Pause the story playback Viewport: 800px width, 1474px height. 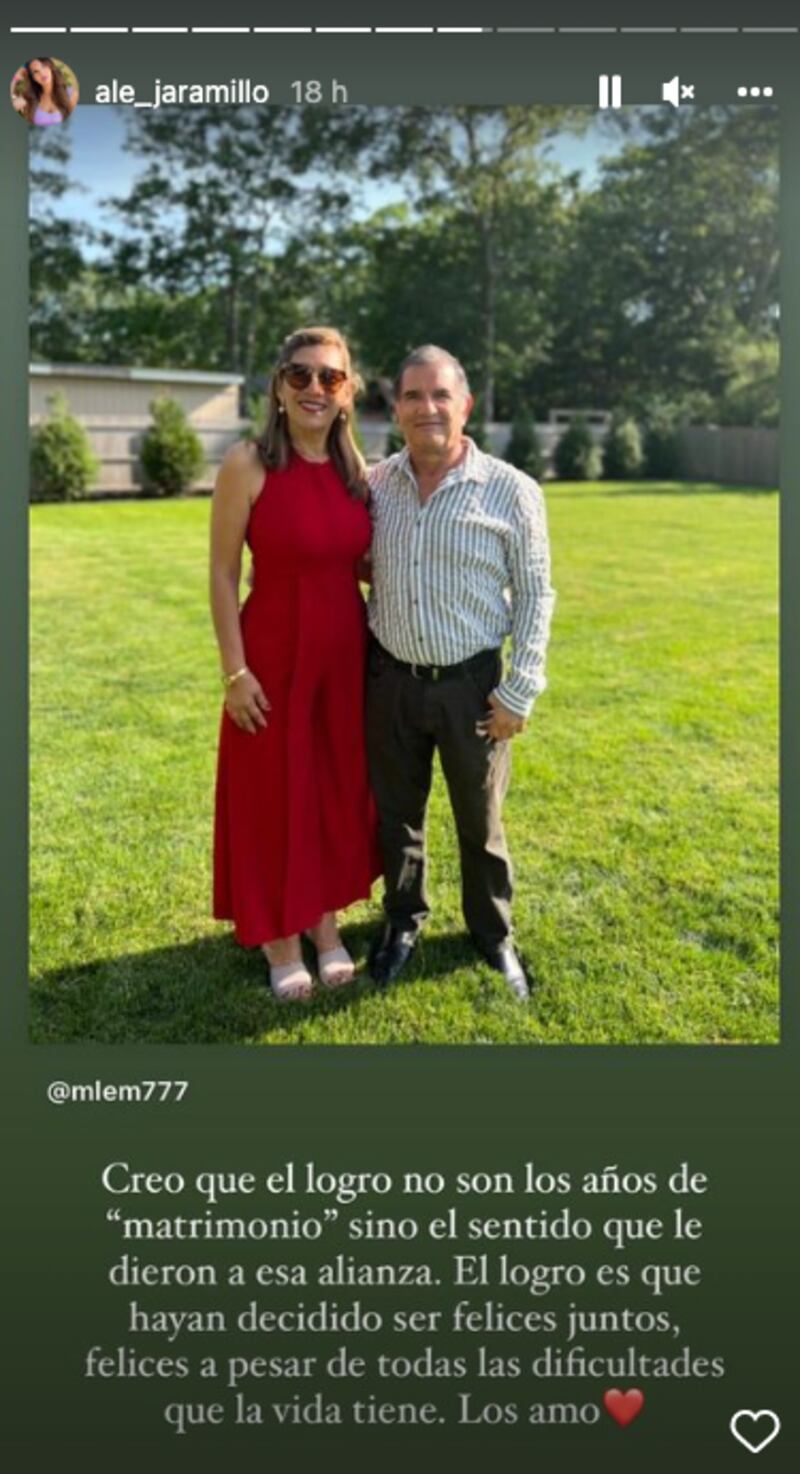point(610,92)
